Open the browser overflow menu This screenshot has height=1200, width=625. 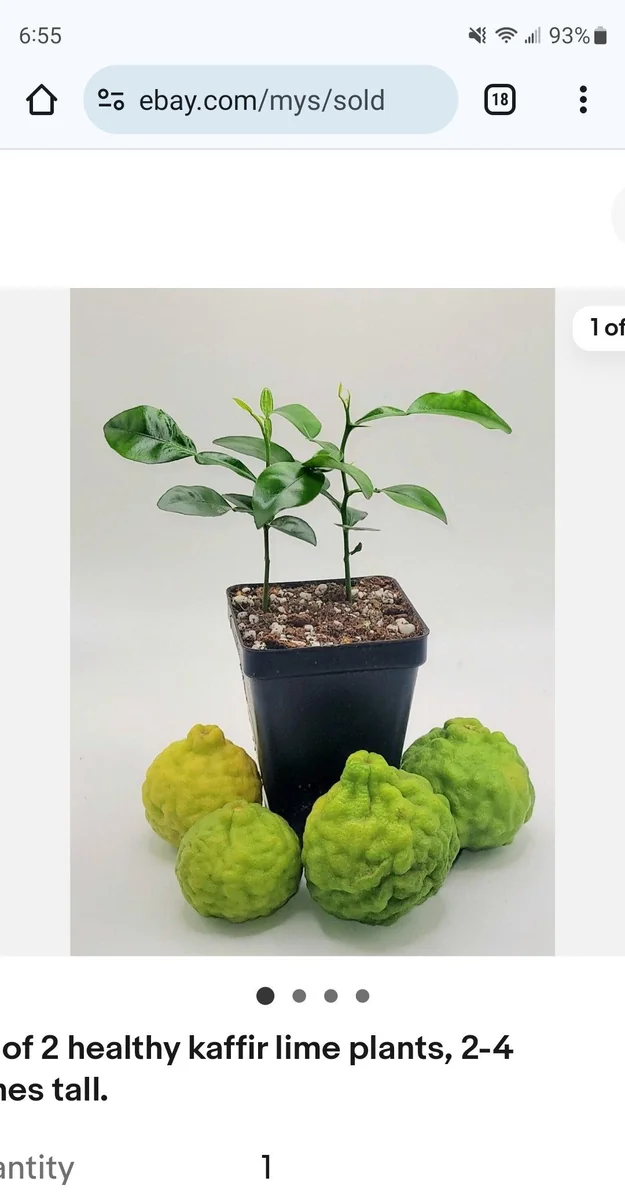tap(583, 100)
